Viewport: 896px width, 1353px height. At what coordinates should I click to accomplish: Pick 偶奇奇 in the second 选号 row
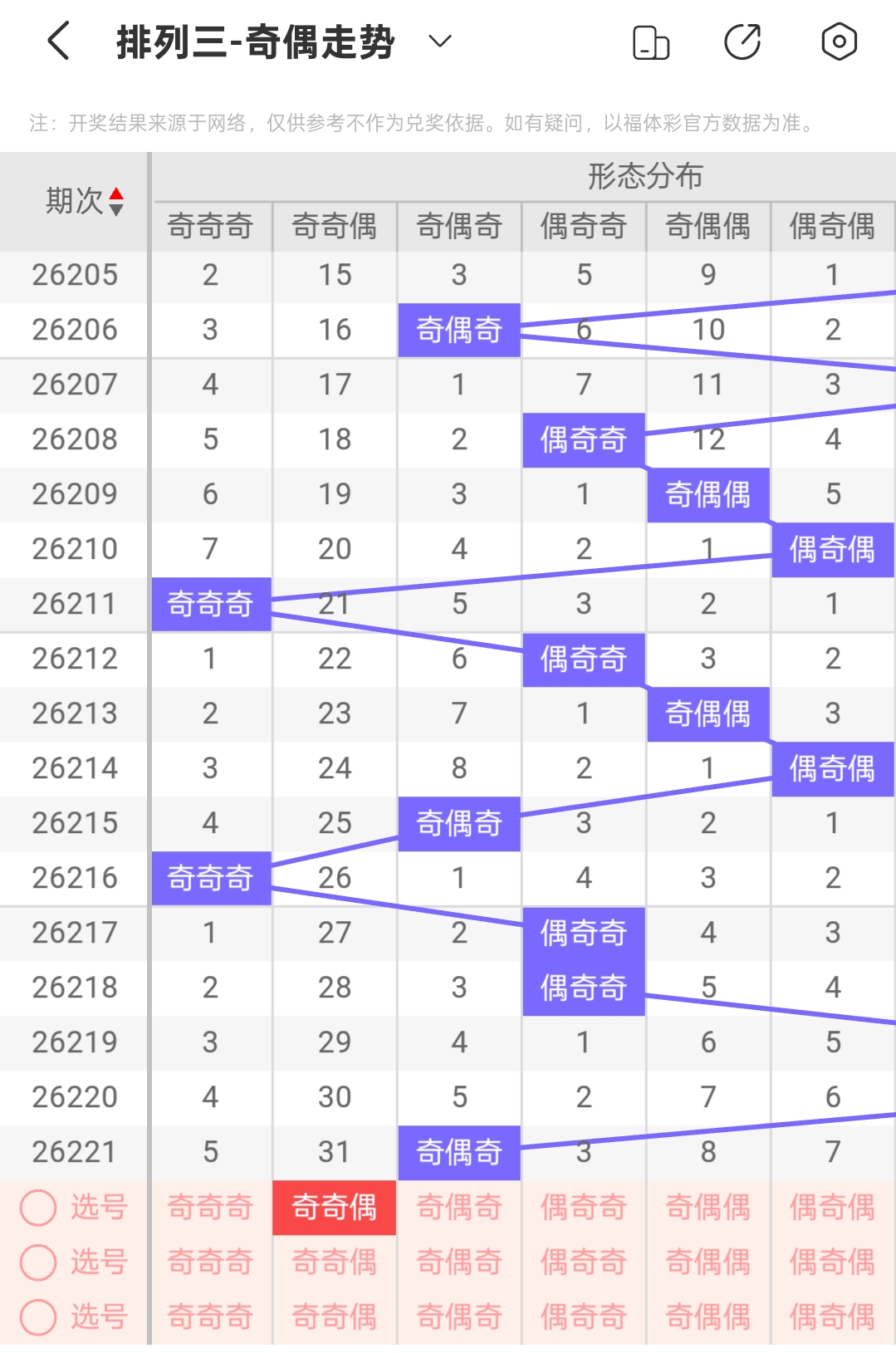[584, 1262]
